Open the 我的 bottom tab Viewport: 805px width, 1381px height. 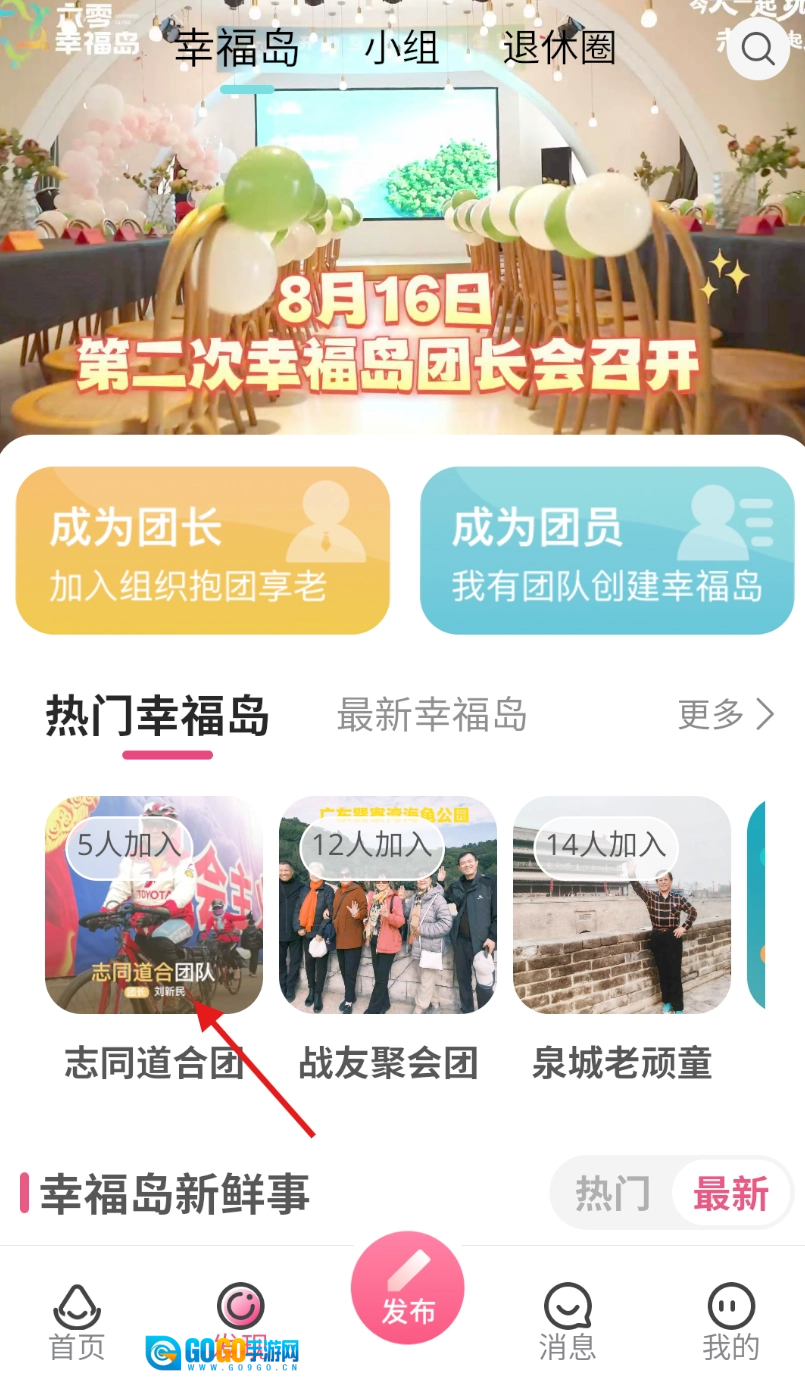[731, 1321]
